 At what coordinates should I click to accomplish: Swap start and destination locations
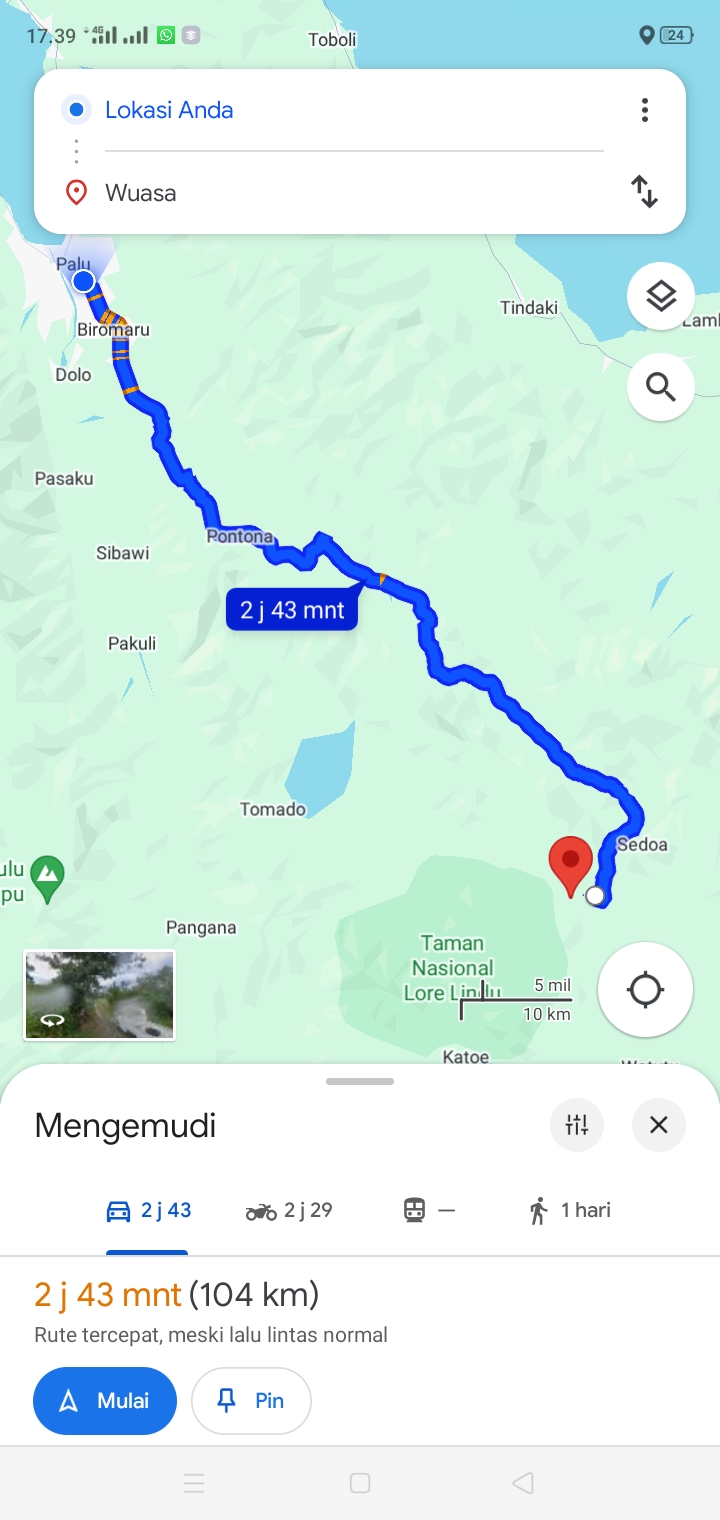645,191
